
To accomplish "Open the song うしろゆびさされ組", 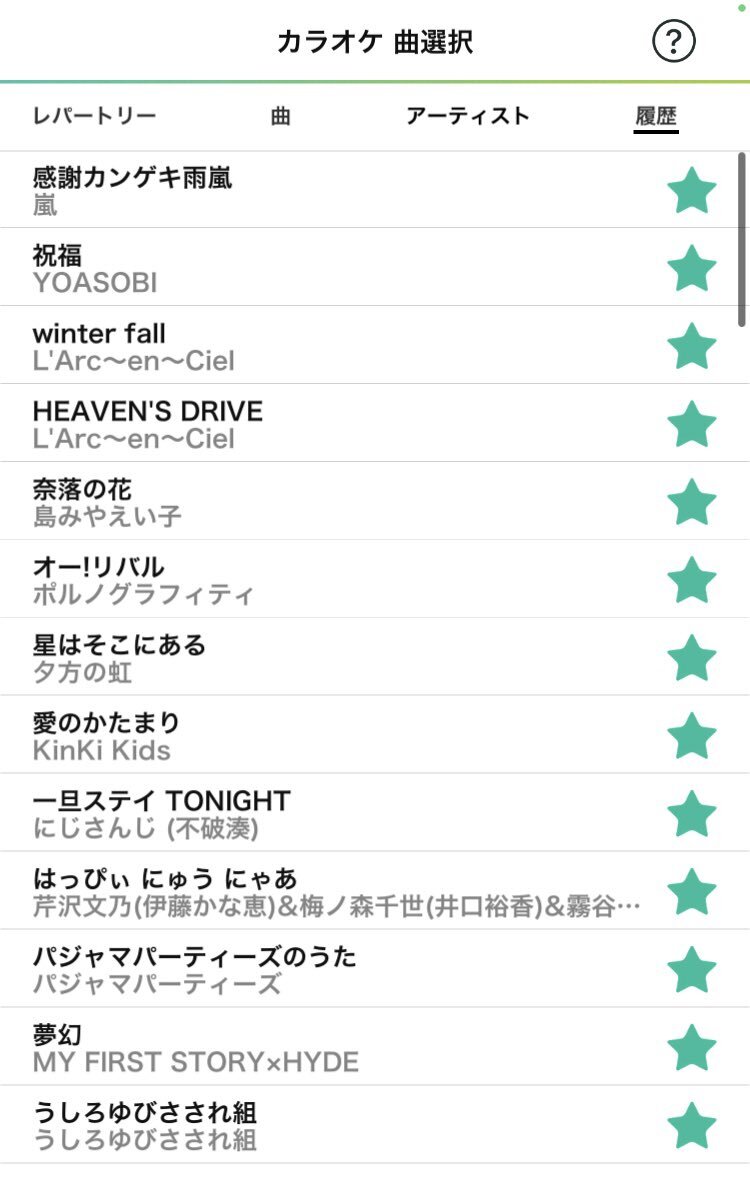I will pyautogui.click(x=145, y=1126).
